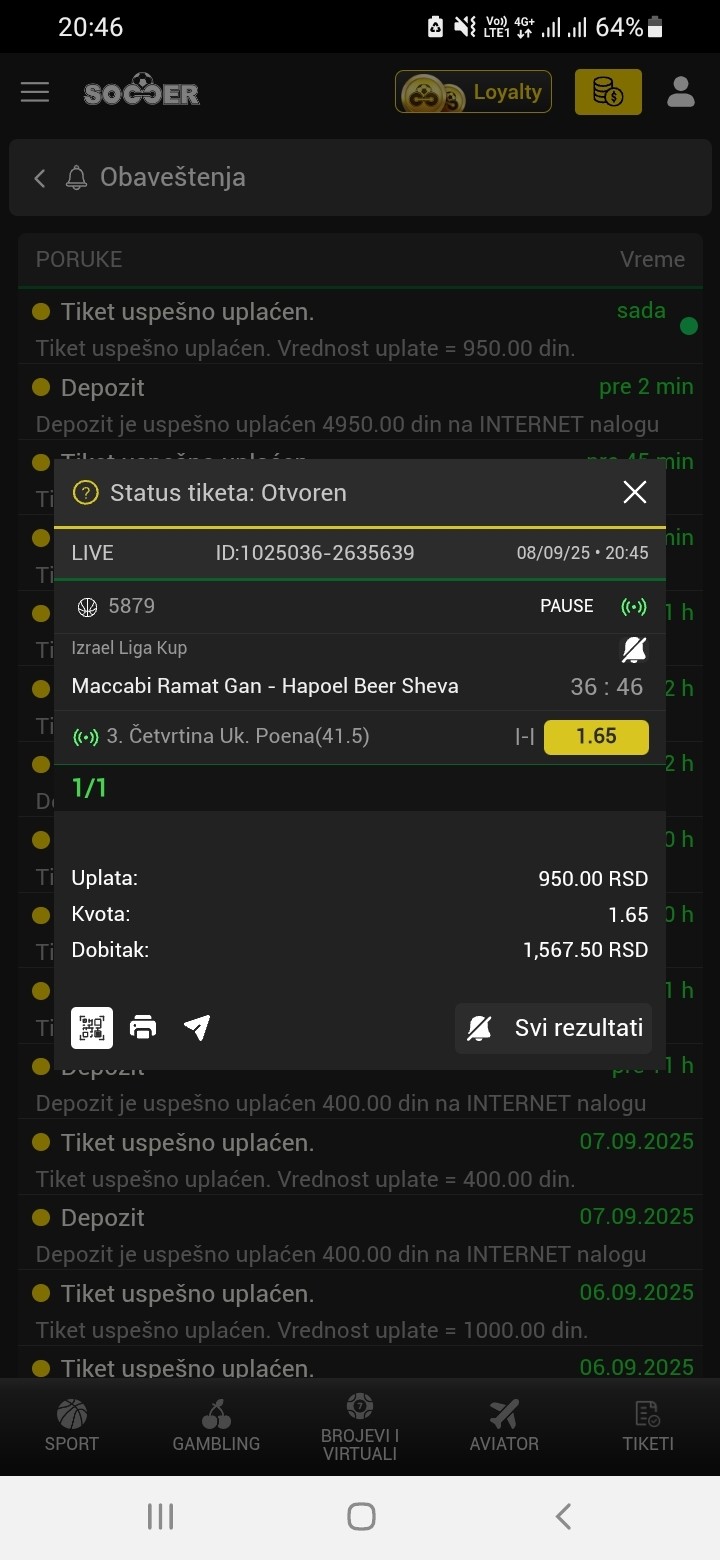Open the hamburger menu

point(35,92)
